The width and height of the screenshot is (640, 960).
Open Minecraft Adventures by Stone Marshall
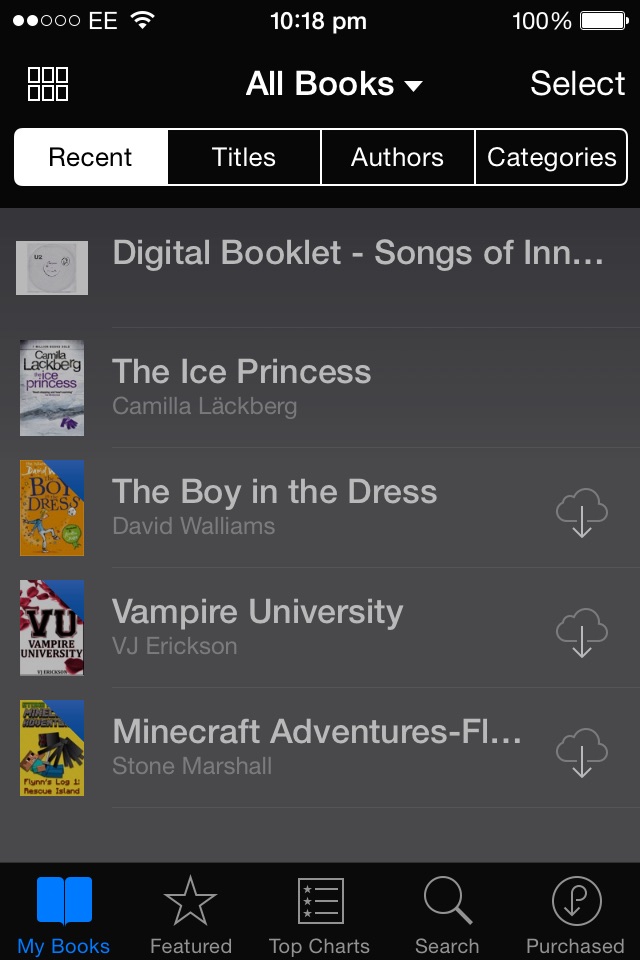tap(317, 746)
